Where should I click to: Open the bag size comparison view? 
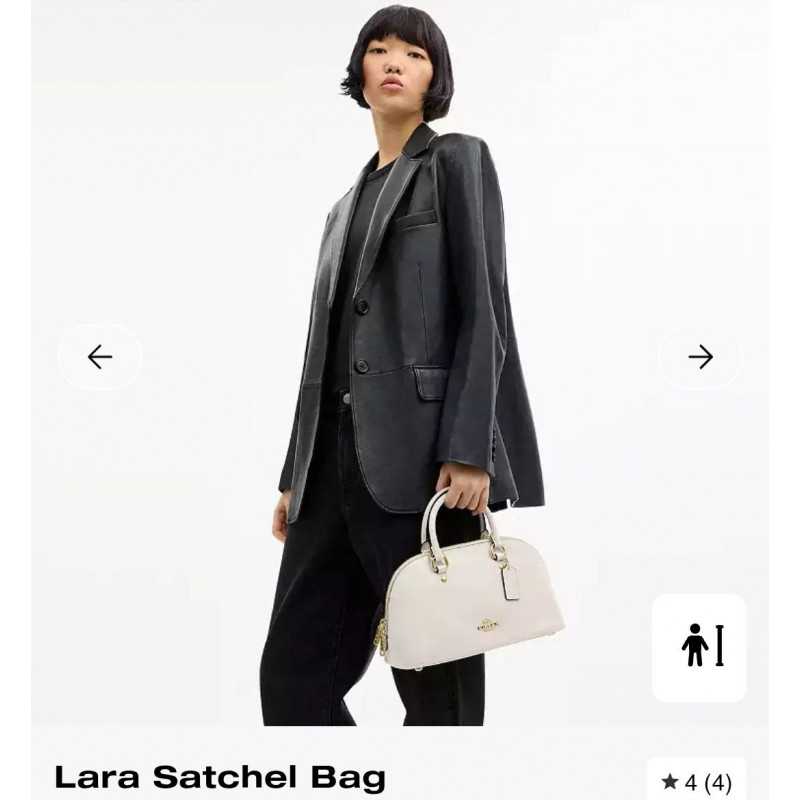click(x=699, y=647)
